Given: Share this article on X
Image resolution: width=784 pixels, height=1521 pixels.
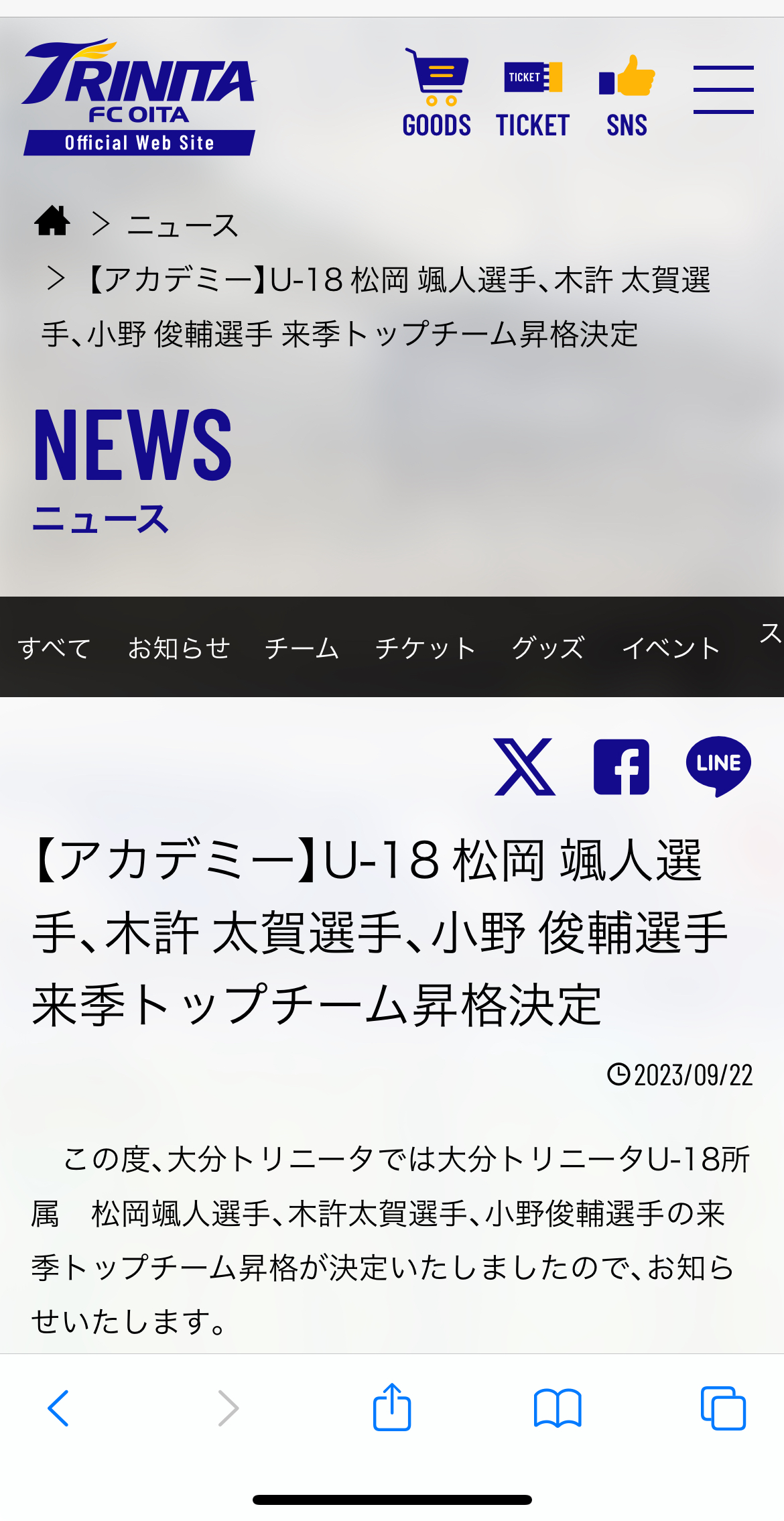Looking at the screenshot, I should tap(525, 767).
